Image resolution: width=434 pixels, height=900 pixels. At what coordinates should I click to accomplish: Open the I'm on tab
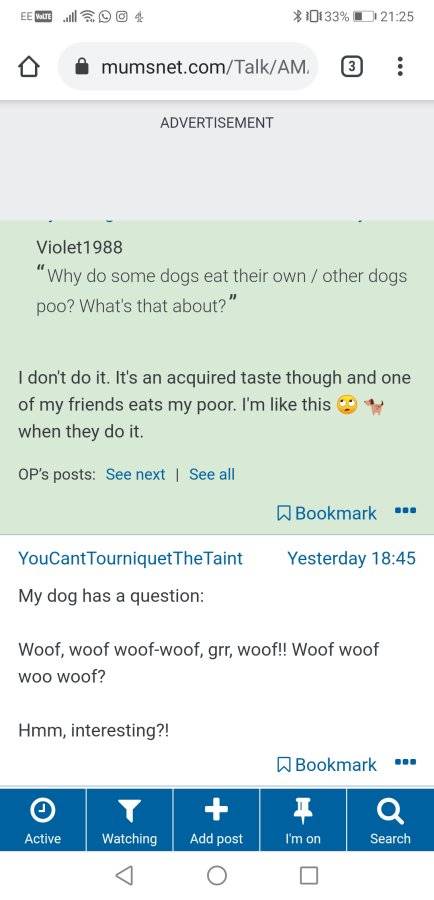point(303,820)
